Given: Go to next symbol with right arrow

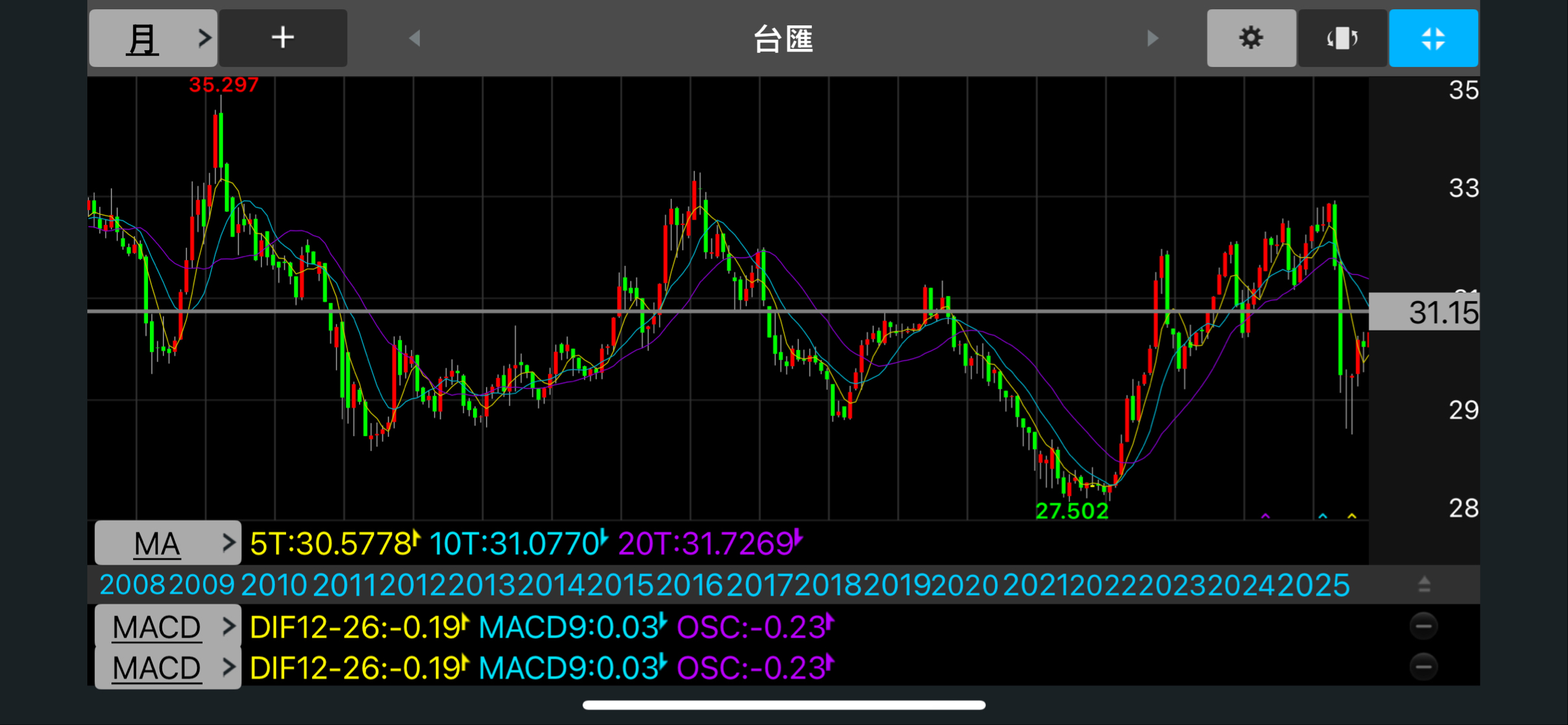Looking at the screenshot, I should click(1152, 38).
